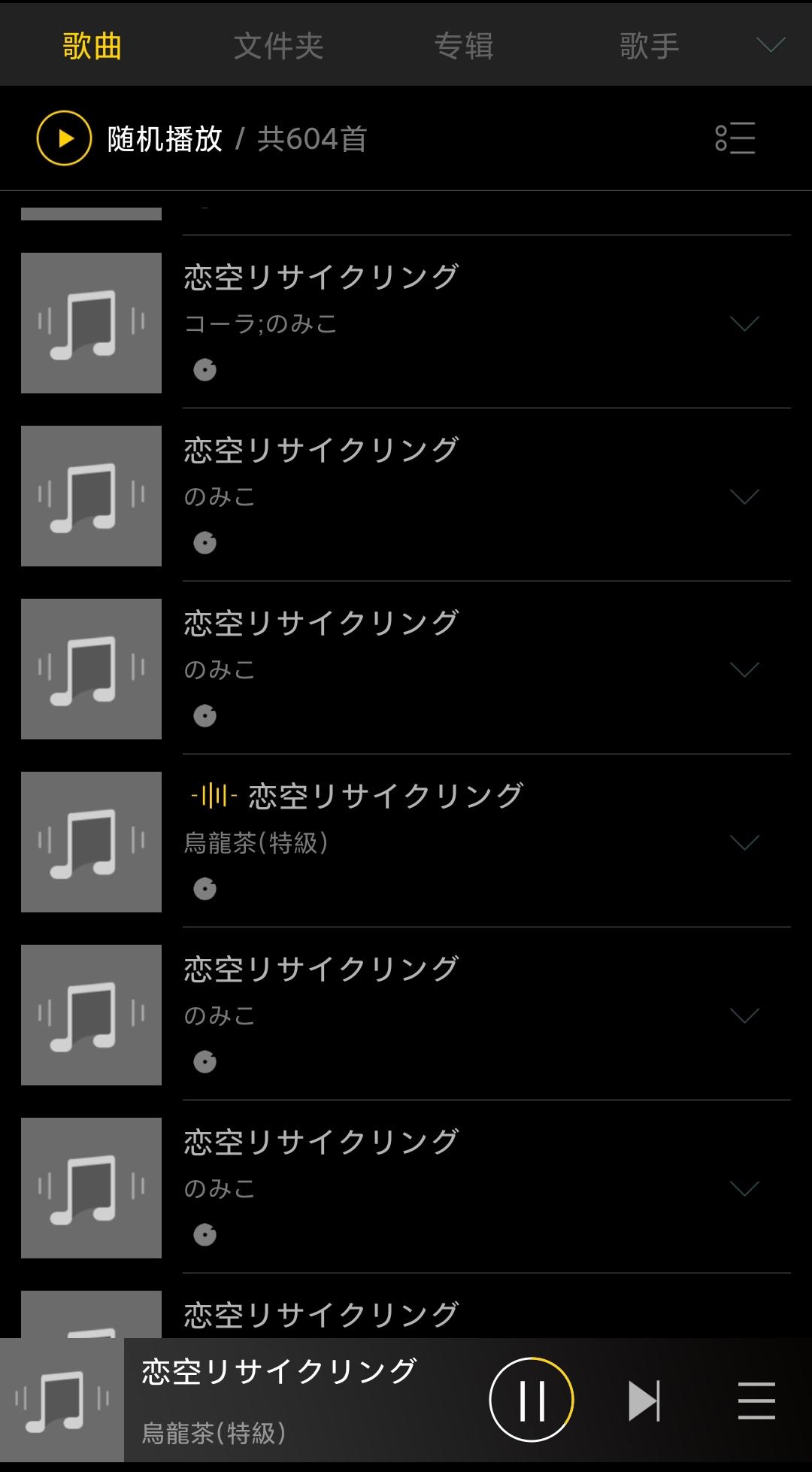Select the 歌曲 tab
Viewport: 812px width, 1472px height.
pos(92,46)
